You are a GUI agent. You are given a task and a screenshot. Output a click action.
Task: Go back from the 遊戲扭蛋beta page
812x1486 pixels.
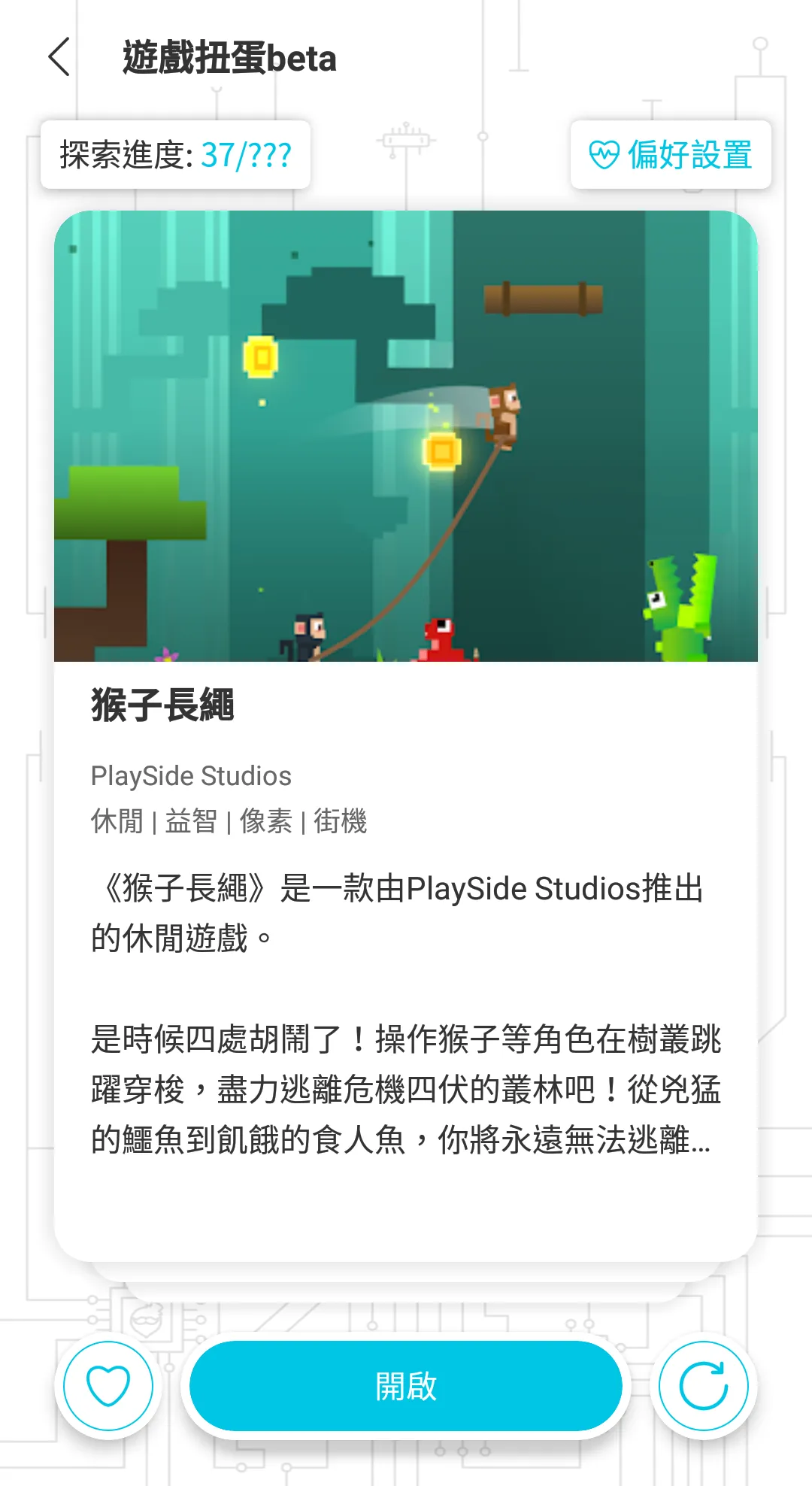pos(59,57)
